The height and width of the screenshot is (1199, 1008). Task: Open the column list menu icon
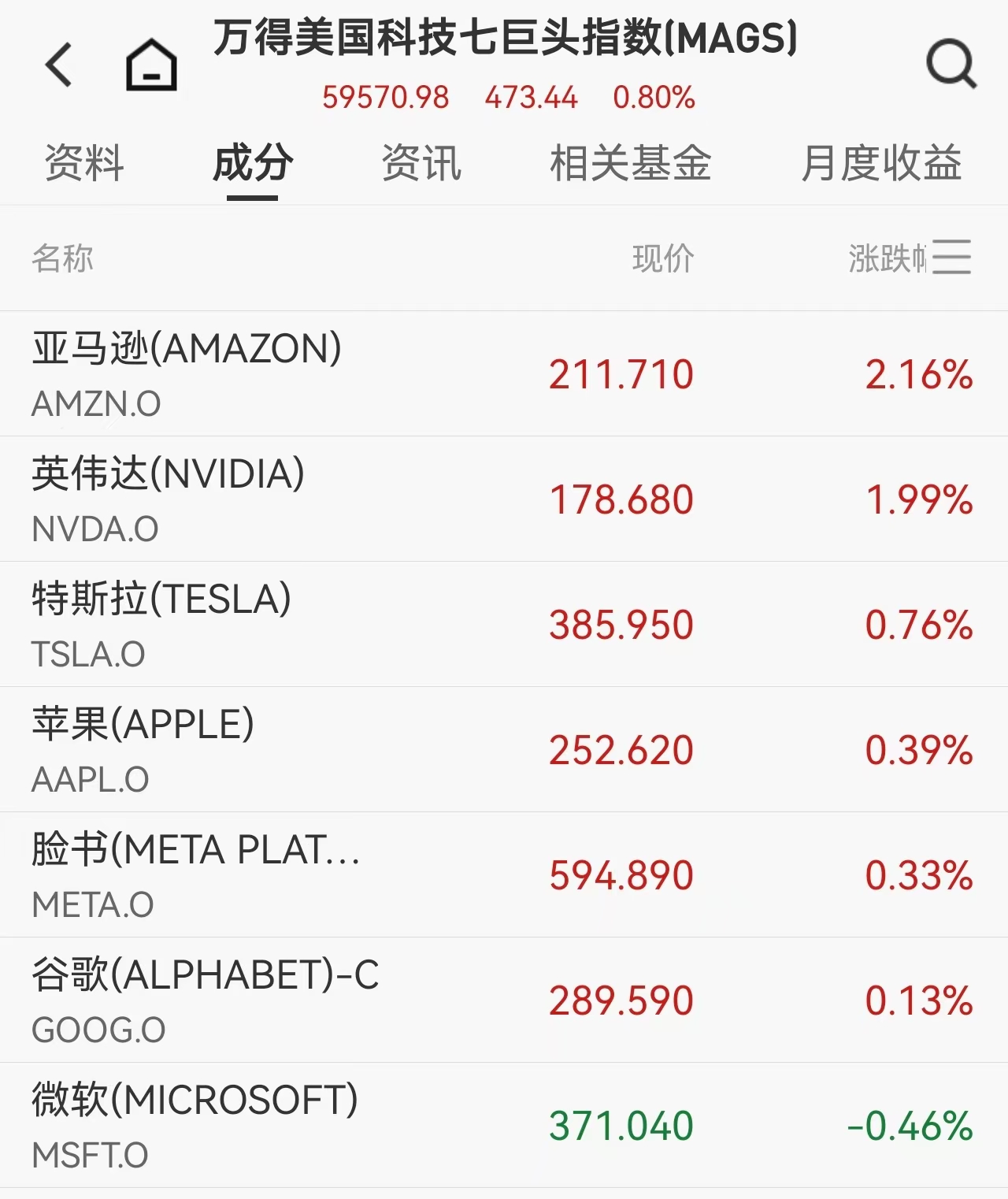(x=952, y=258)
